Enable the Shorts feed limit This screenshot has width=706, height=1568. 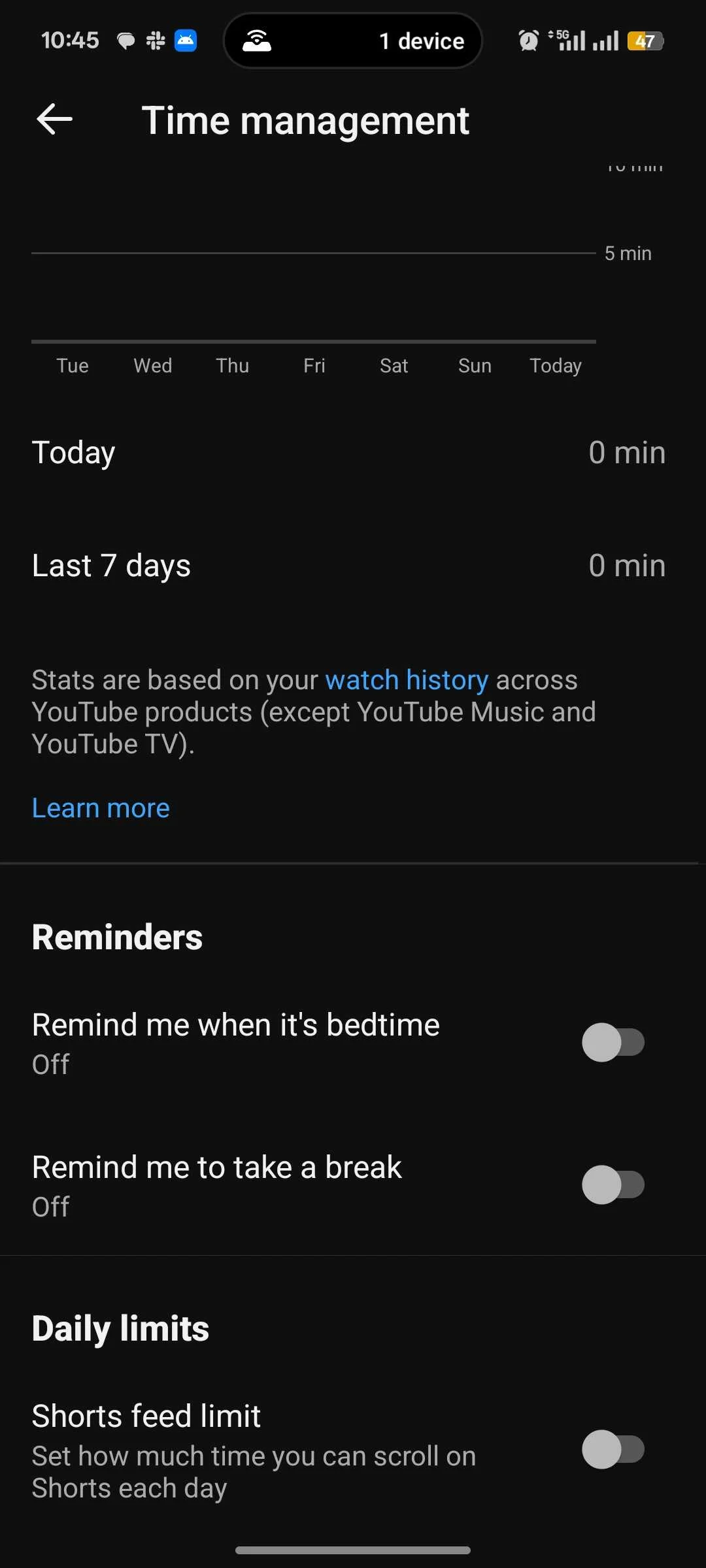tap(613, 1450)
